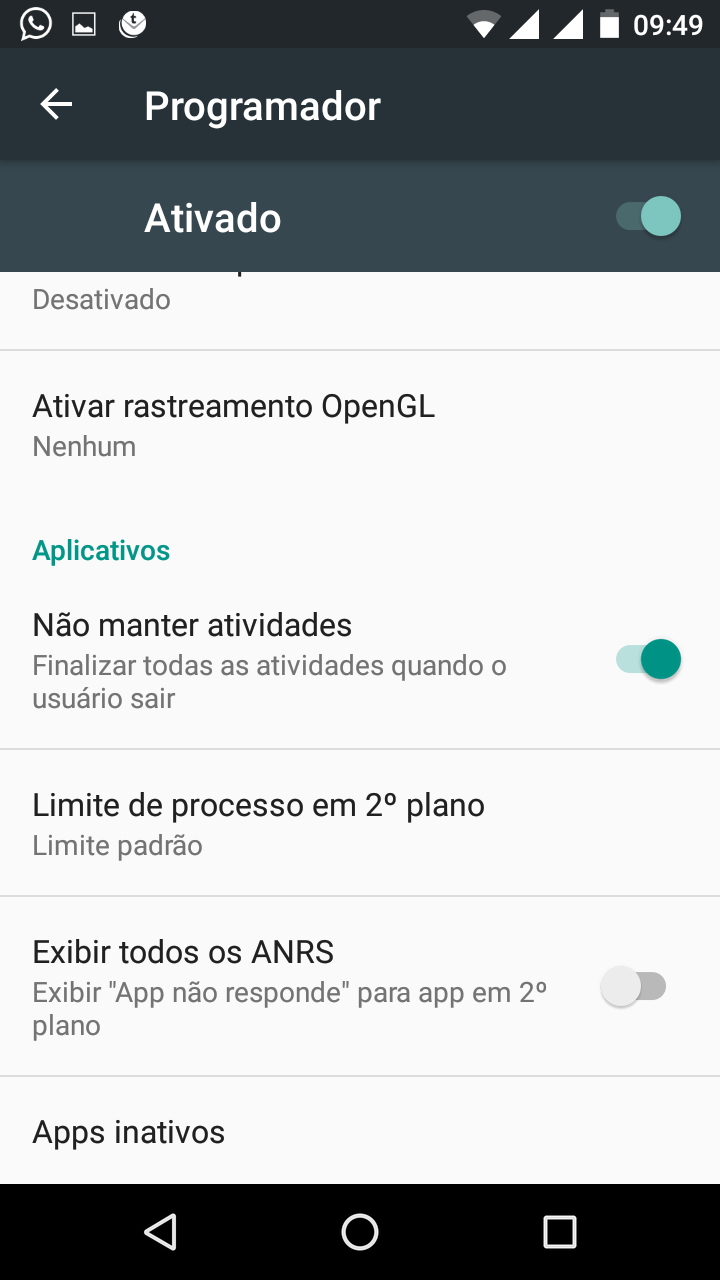Screen dimensions: 720x1280
Task: Open recent apps from the navigation bar
Action: coord(559,1232)
